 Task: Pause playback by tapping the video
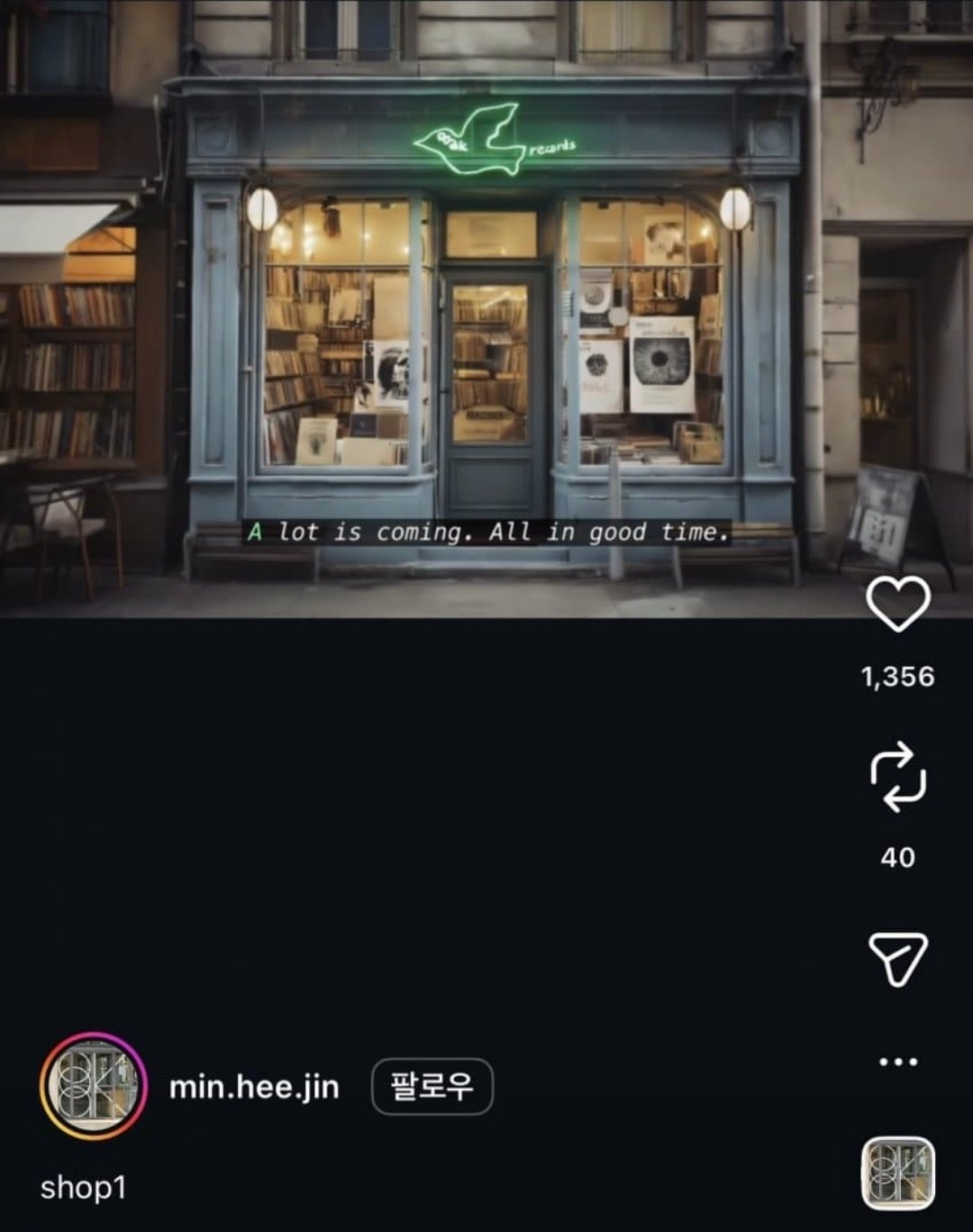coord(486,315)
